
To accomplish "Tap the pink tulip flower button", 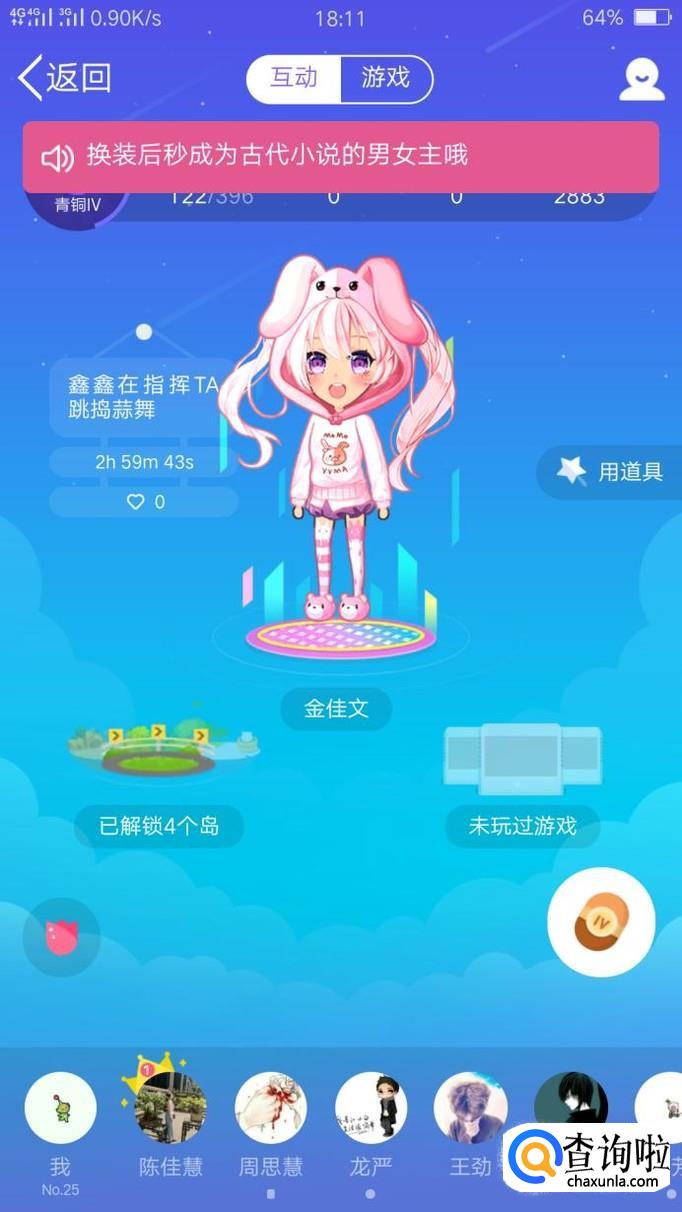I will 62,937.
